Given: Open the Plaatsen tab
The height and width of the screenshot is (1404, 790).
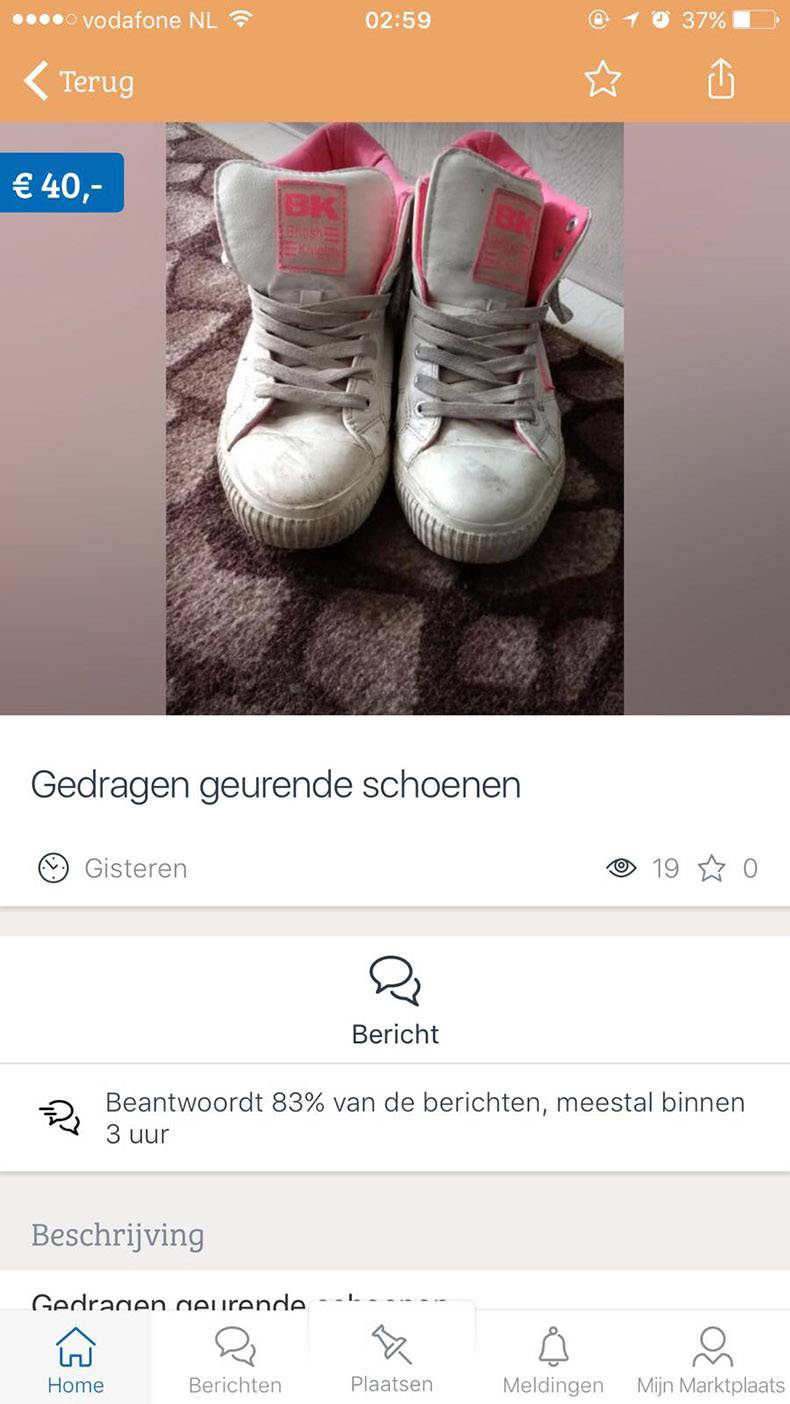Looking at the screenshot, I should pyautogui.click(x=392, y=1358).
